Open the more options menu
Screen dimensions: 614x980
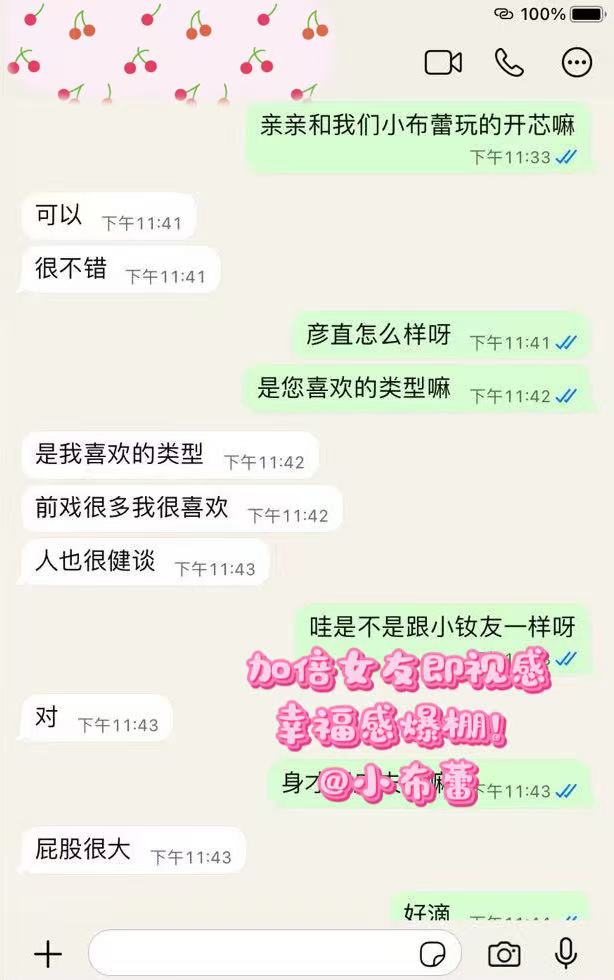click(x=577, y=62)
